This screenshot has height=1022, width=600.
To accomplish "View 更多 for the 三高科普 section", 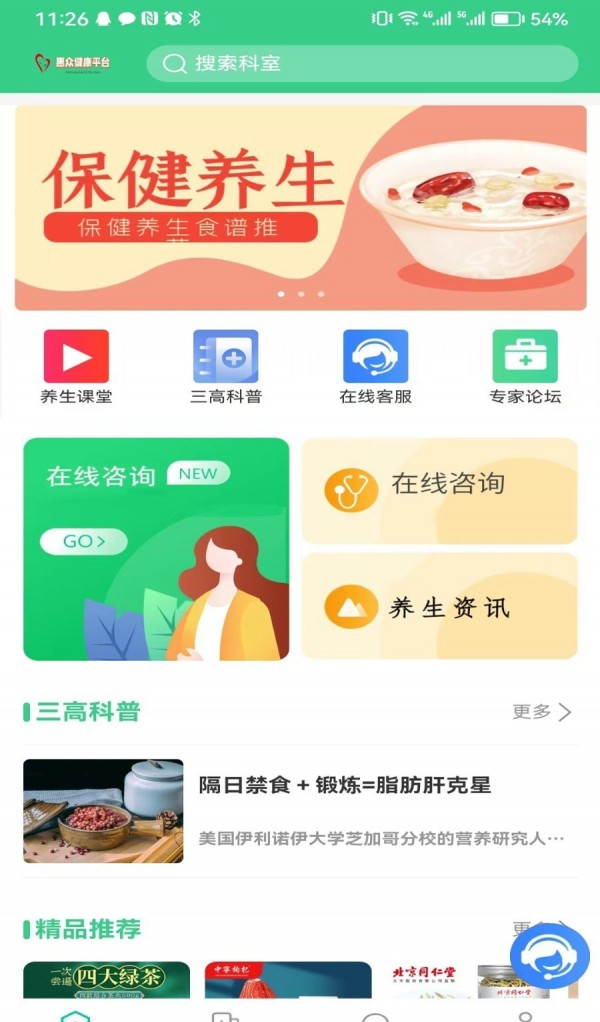I will 543,712.
